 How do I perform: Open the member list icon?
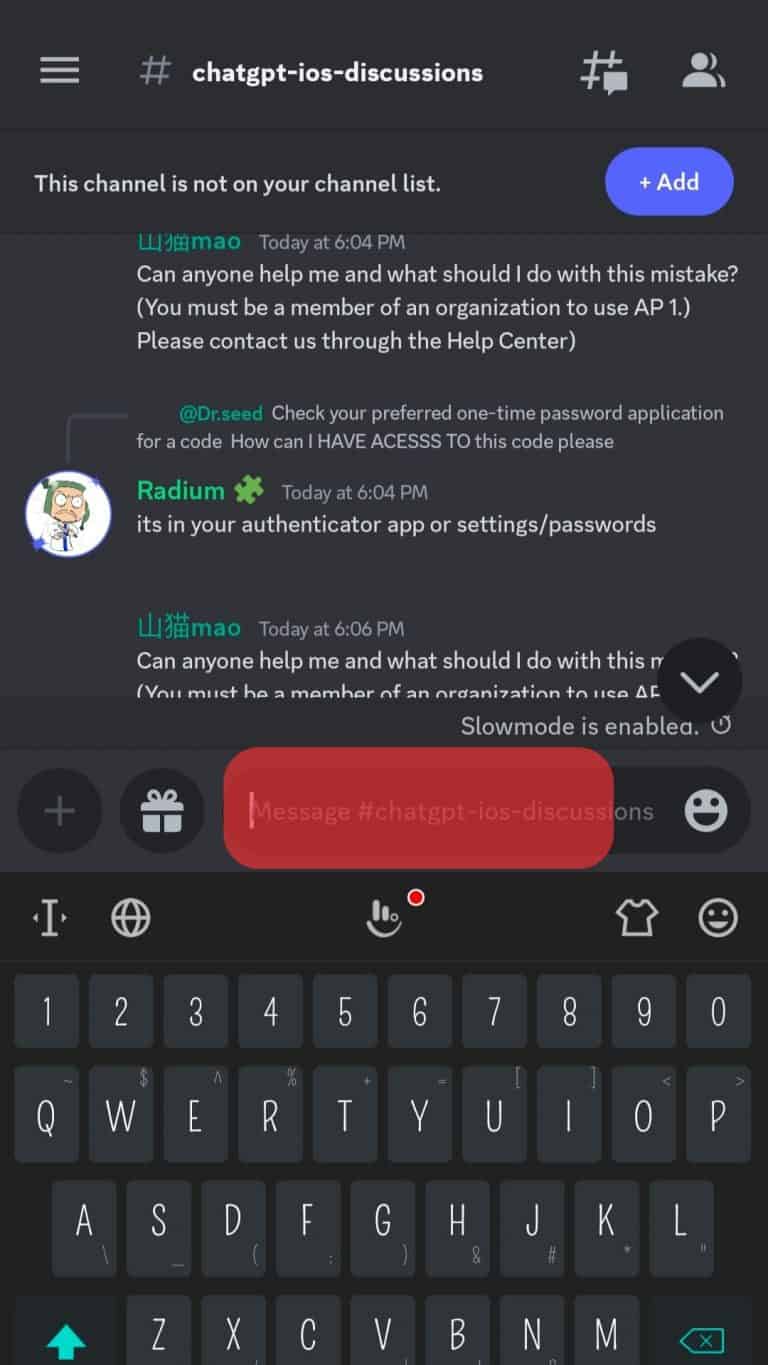(x=704, y=70)
